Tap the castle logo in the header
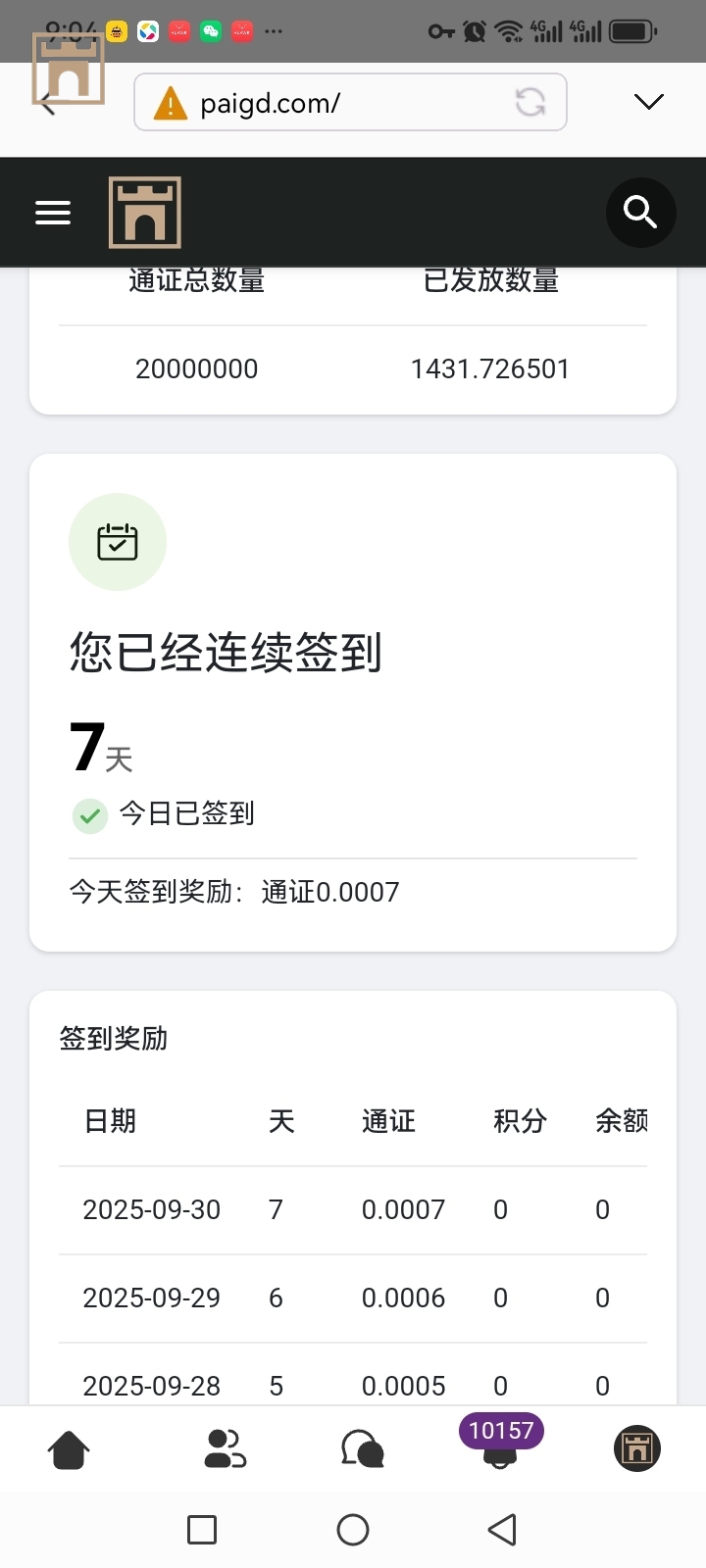 (145, 213)
